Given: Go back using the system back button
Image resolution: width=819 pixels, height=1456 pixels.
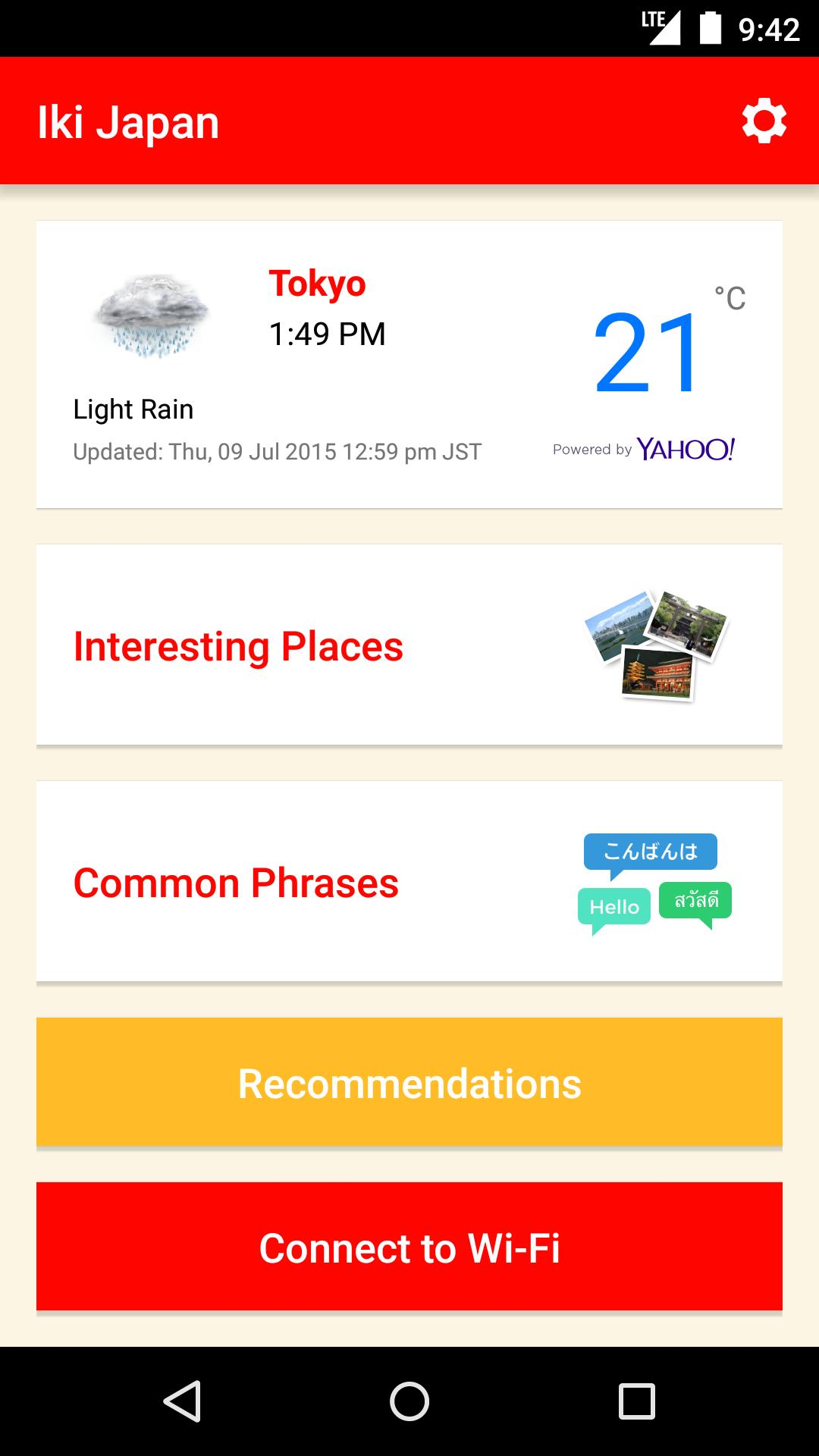Looking at the screenshot, I should pos(182,1401).
